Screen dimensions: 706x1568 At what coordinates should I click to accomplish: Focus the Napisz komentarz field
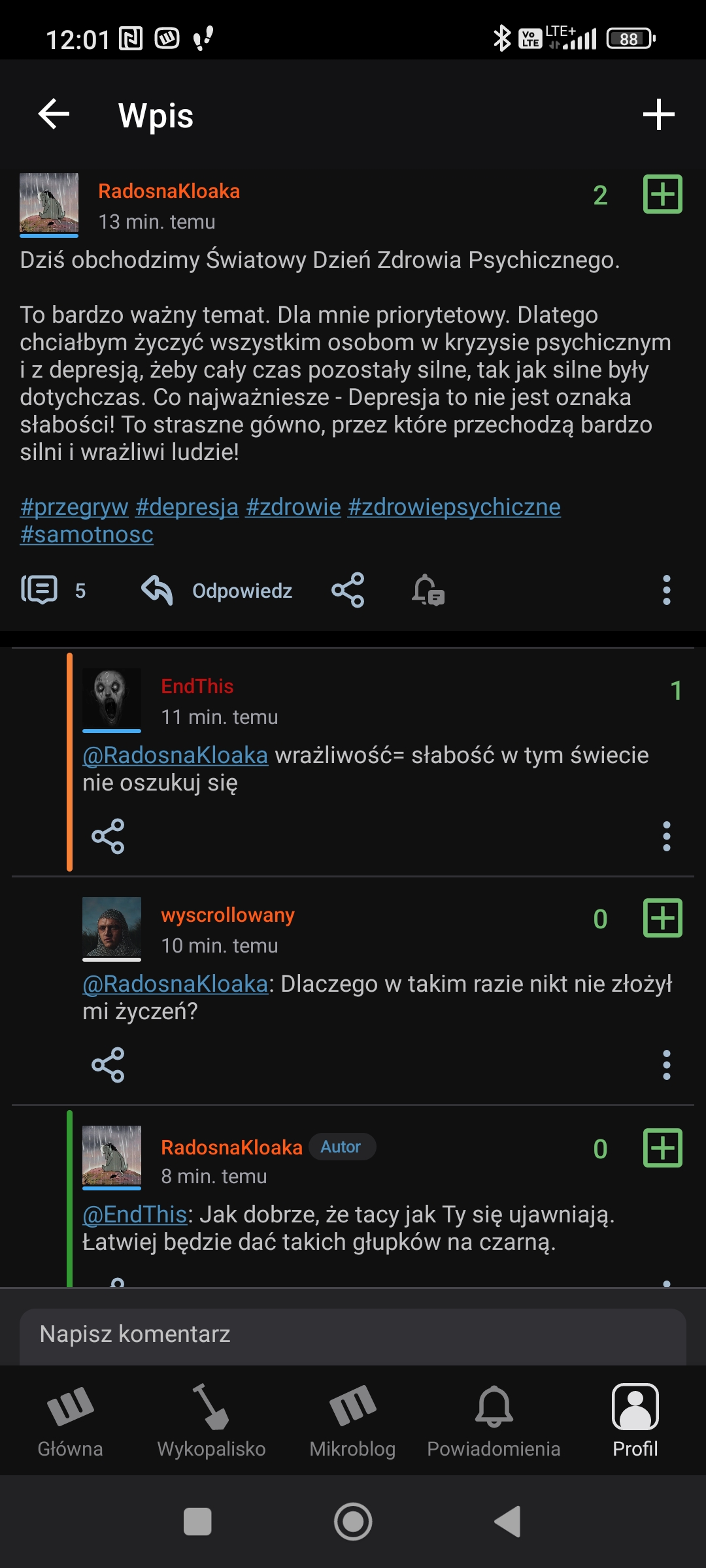(x=353, y=1334)
